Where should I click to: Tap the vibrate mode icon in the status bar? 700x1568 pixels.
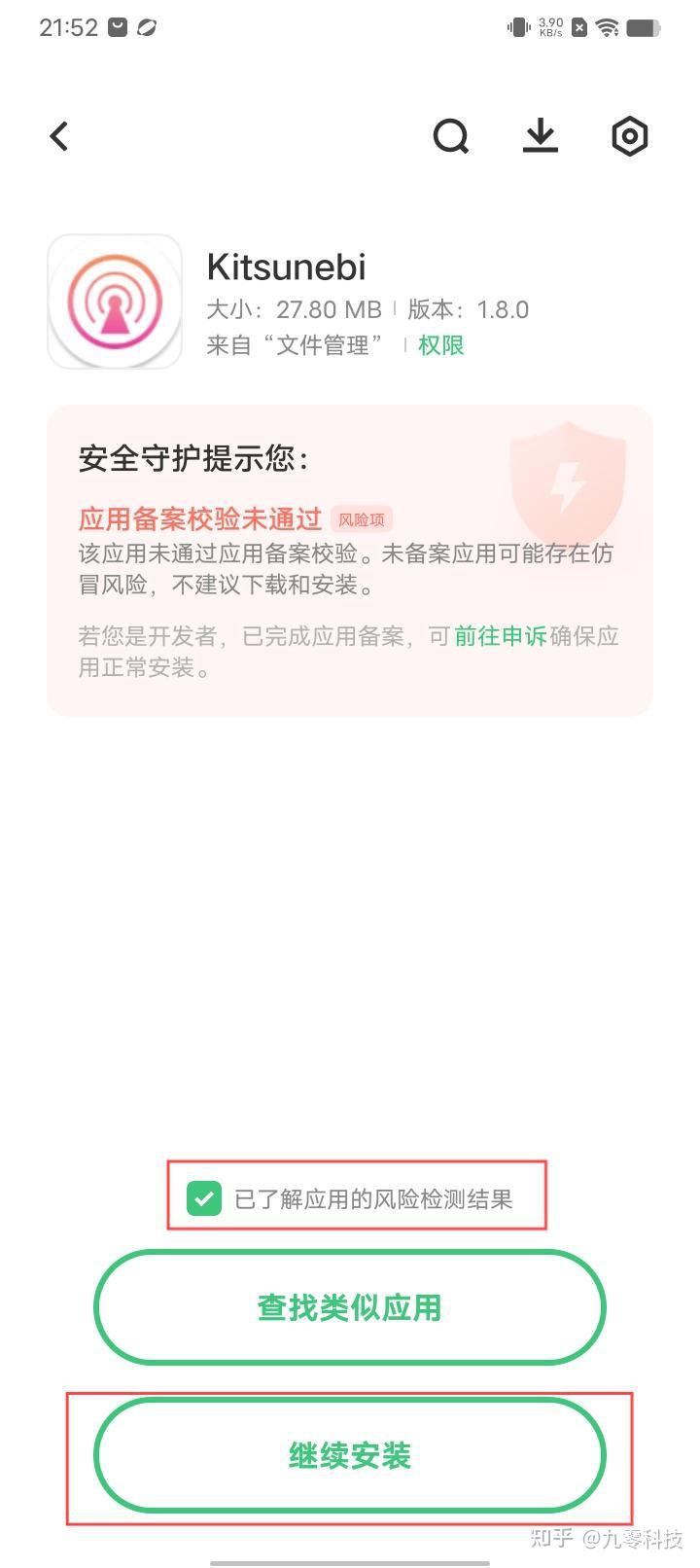point(518,26)
